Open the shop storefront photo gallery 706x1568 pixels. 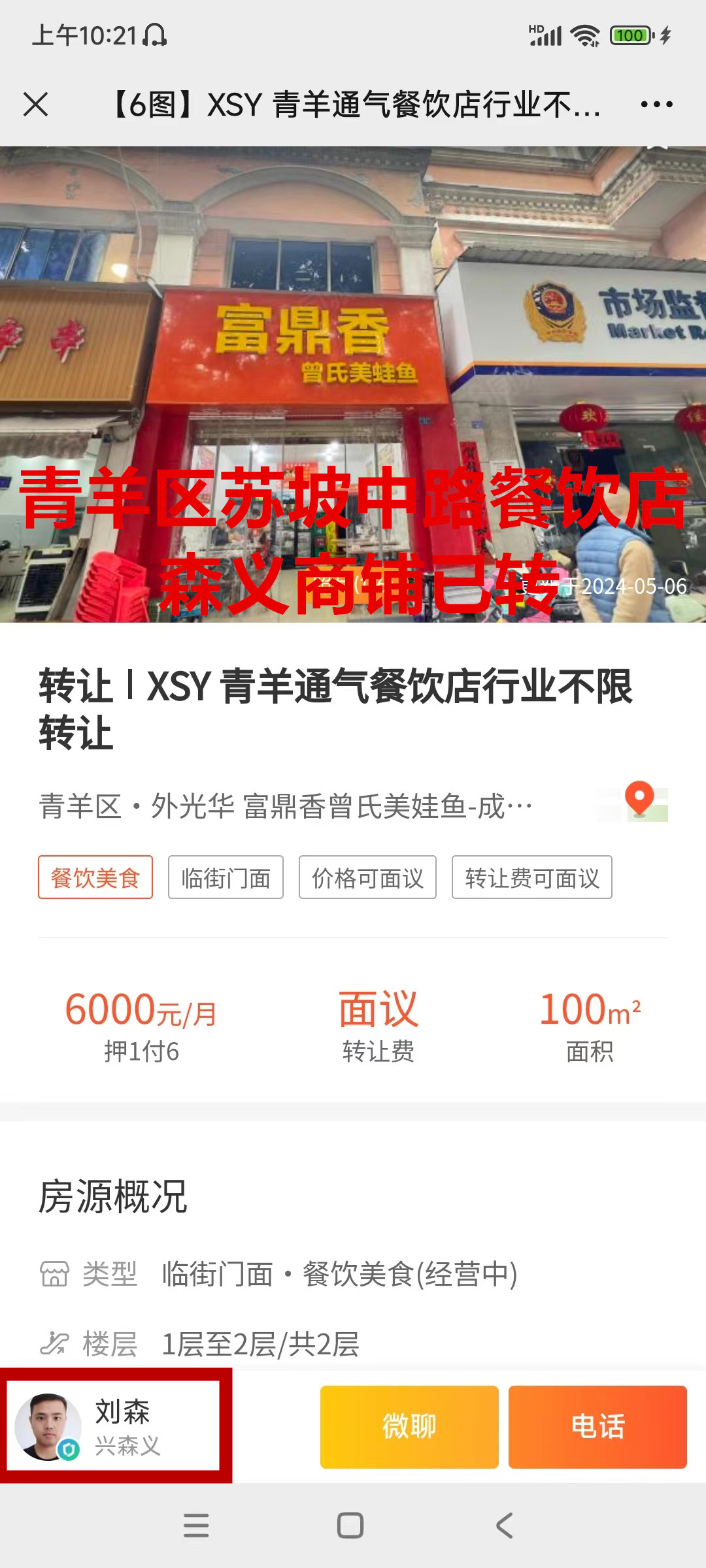[353, 384]
